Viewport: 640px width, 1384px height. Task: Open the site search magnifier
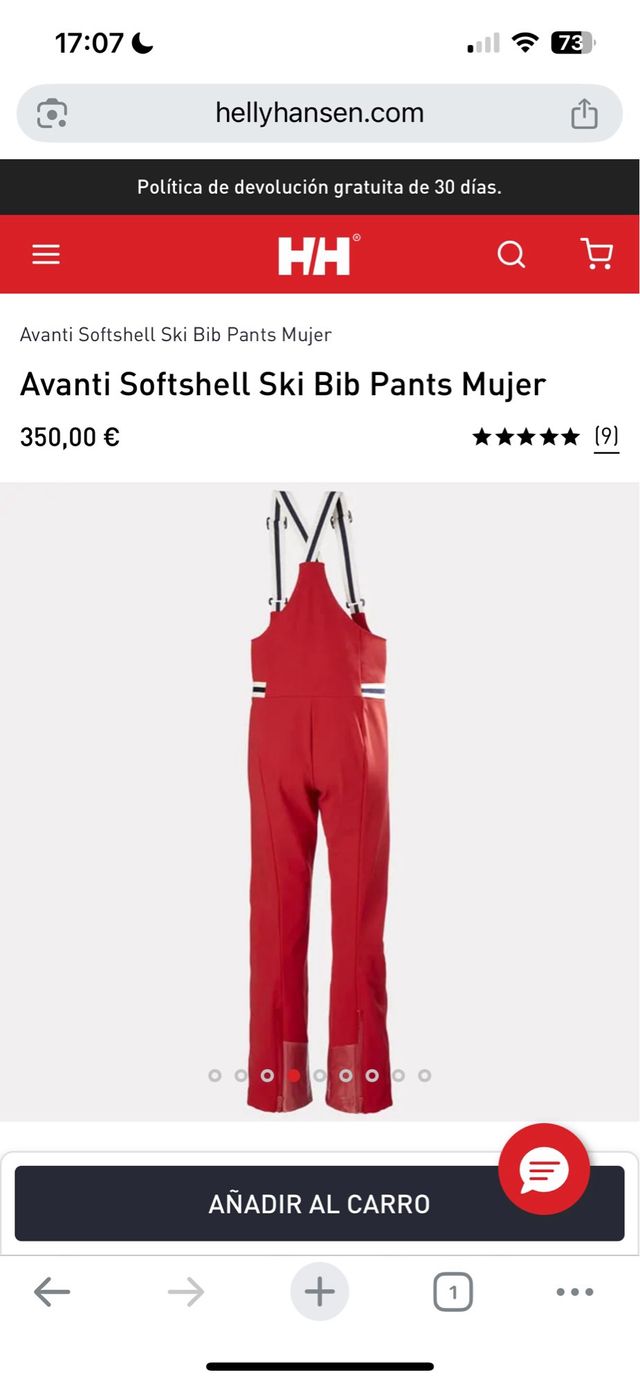[x=511, y=255]
